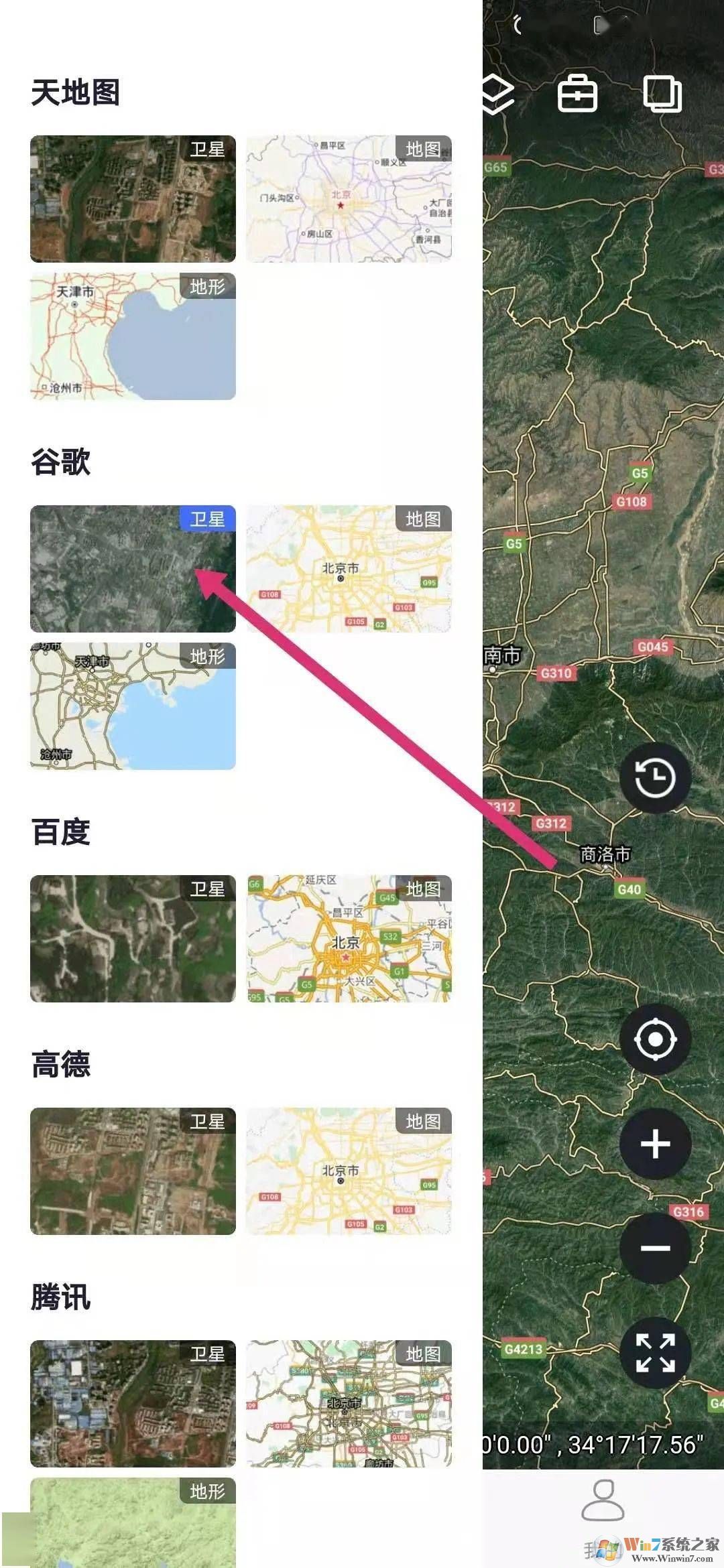The width and height of the screenshot is (724, 1568).
Task: Center the map on my location
Action: (655, 1039)
